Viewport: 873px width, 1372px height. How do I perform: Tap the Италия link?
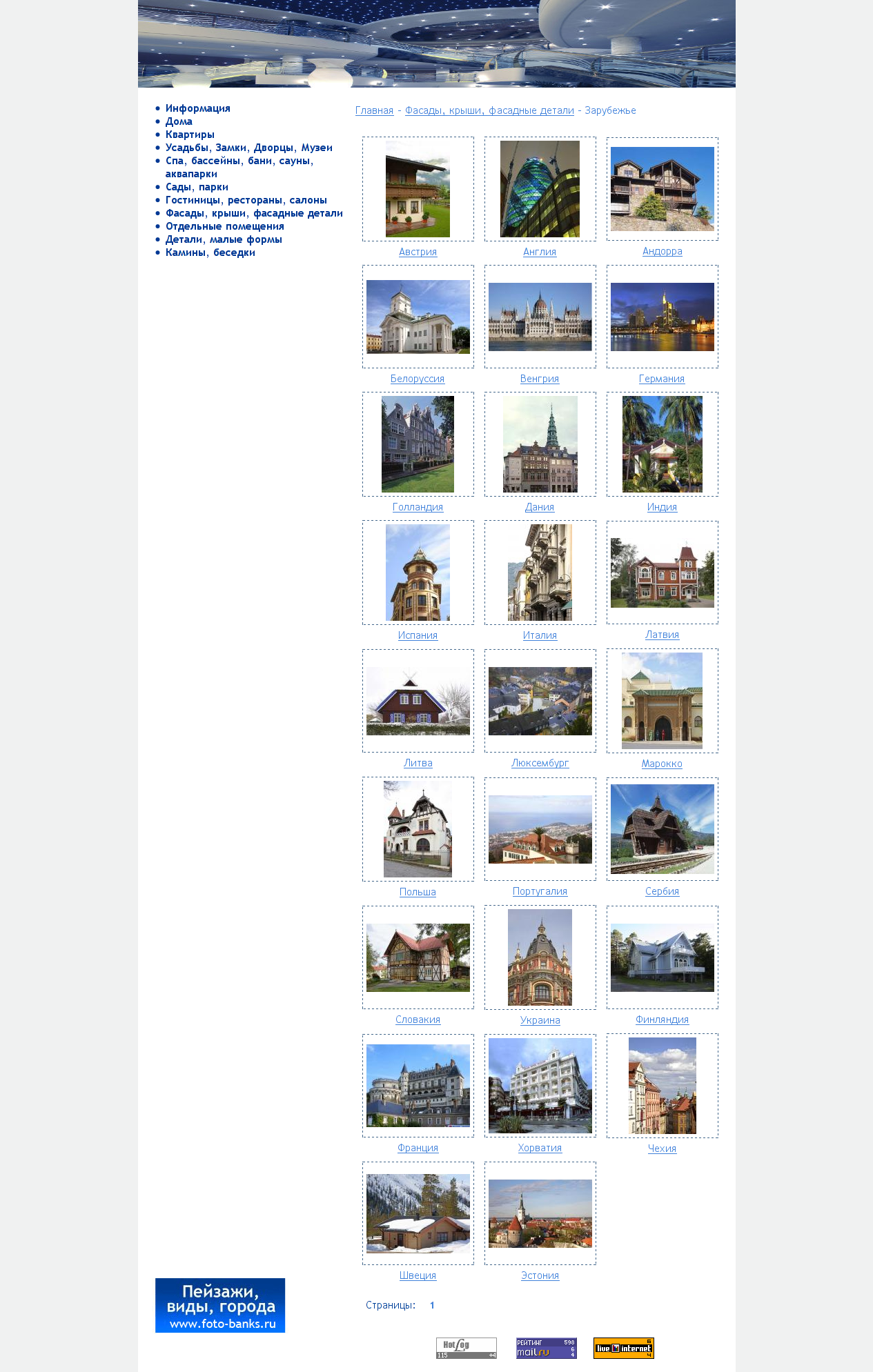point(540,635)
